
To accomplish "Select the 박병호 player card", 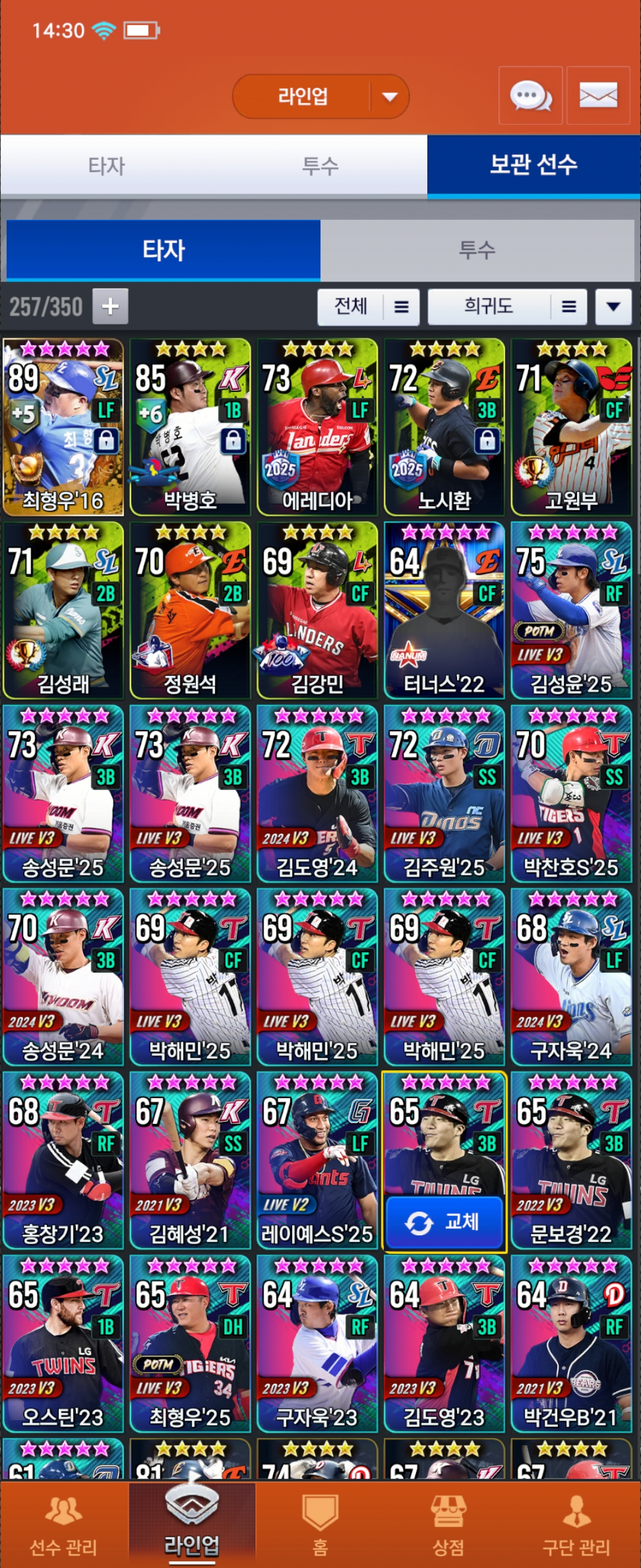I will (x=191, y=426).
